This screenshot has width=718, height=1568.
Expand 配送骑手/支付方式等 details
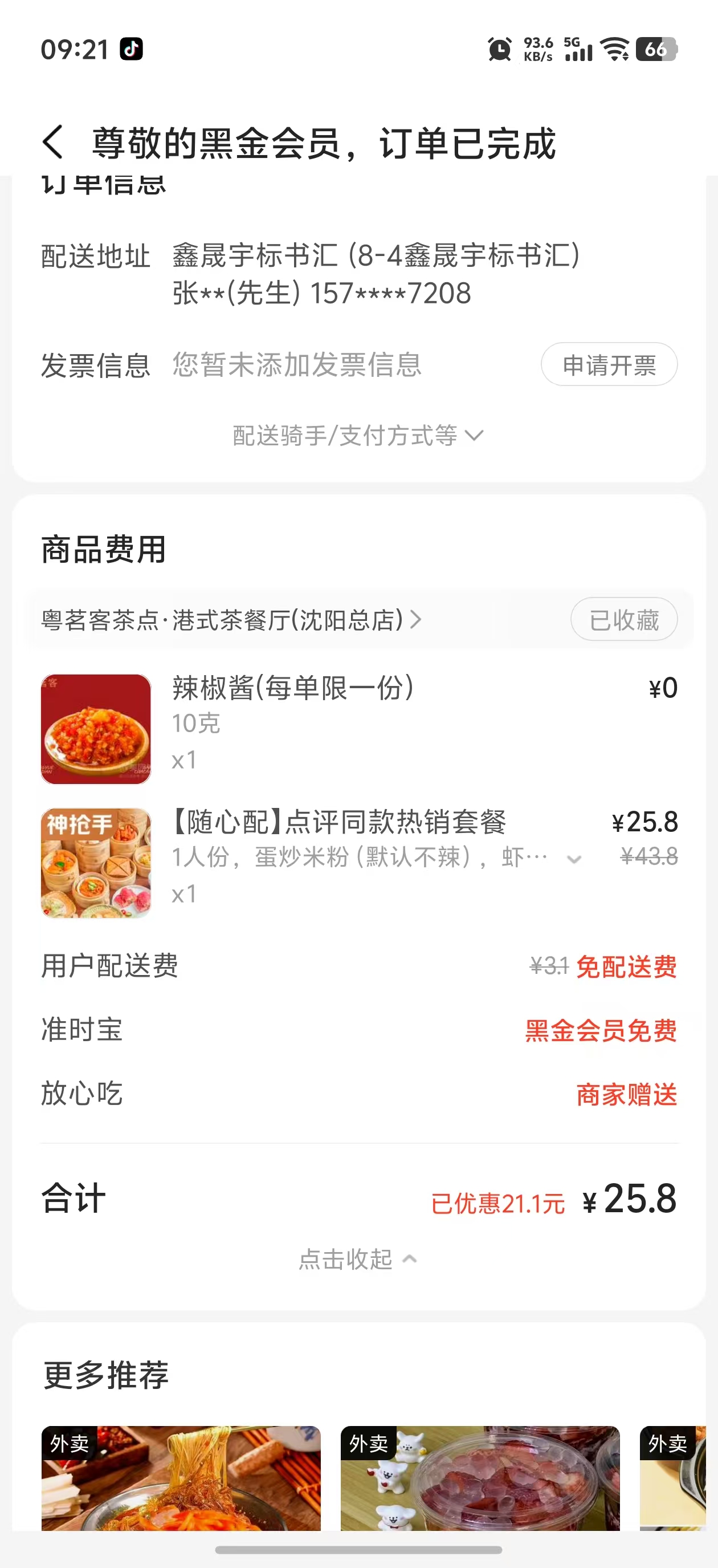(x=358, y=436)
